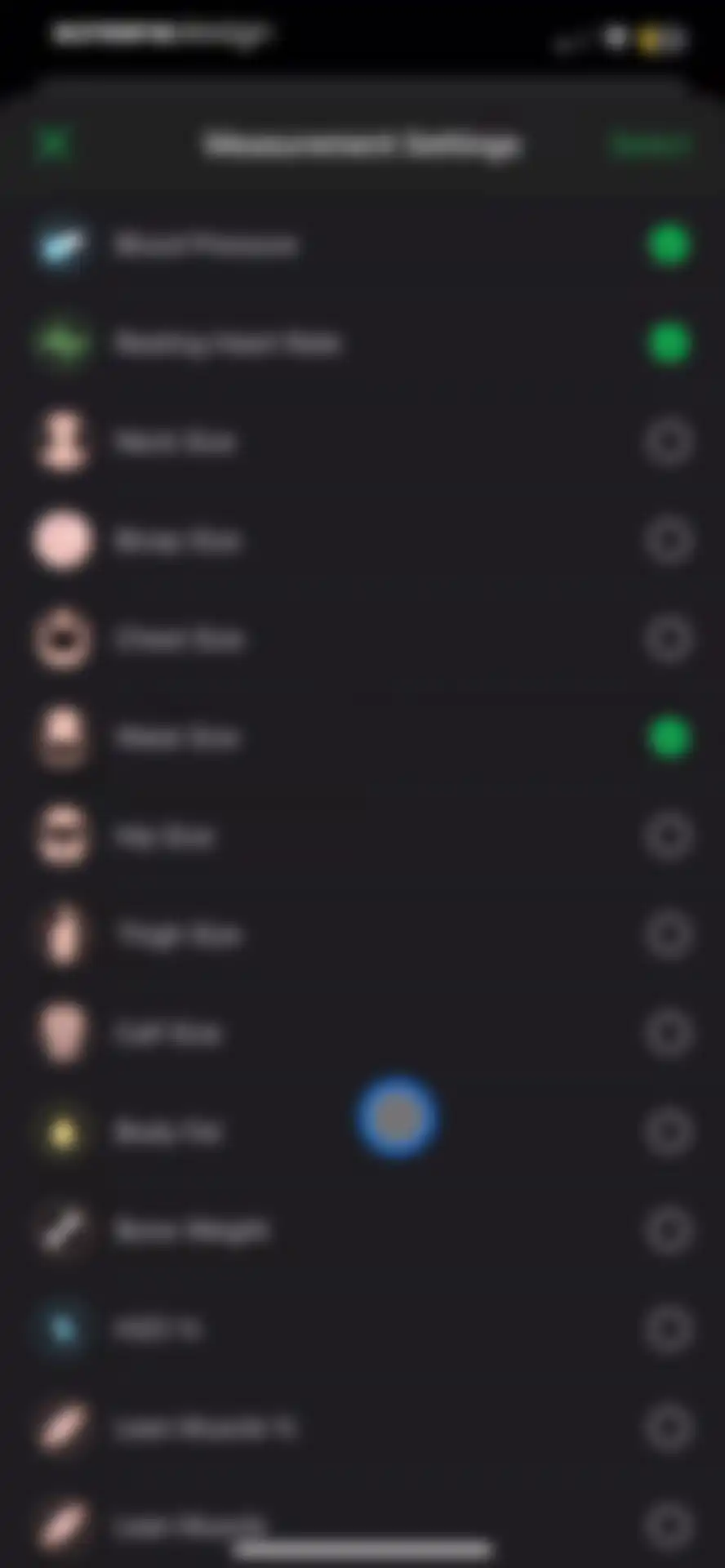Image resolution: width=725 pixels, height=1568 pixels.
Task: Enable the Thigh Size measurement
Action: tap(669, 935)
